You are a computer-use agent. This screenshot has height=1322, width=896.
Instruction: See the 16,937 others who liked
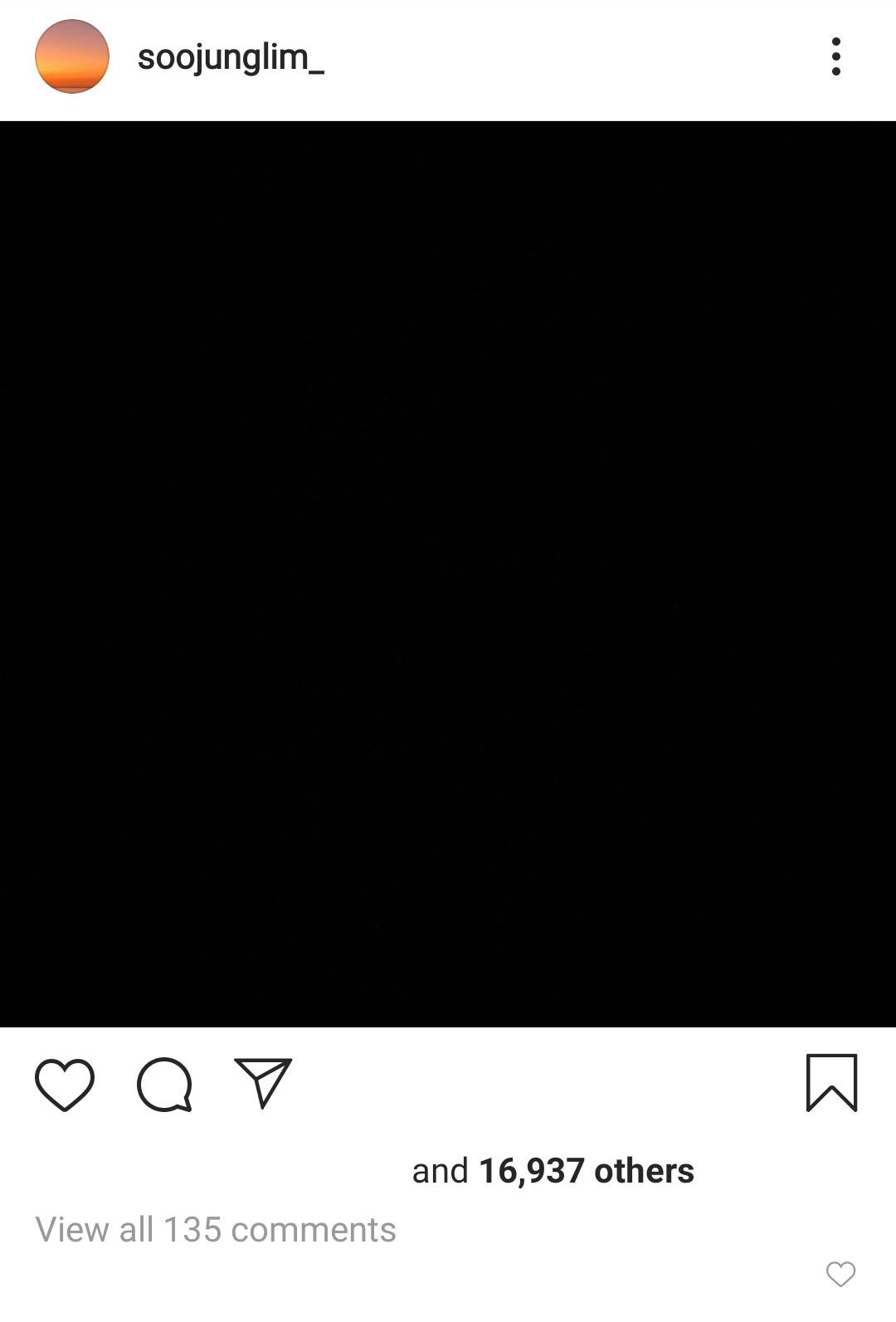(x=586, y=1171)
